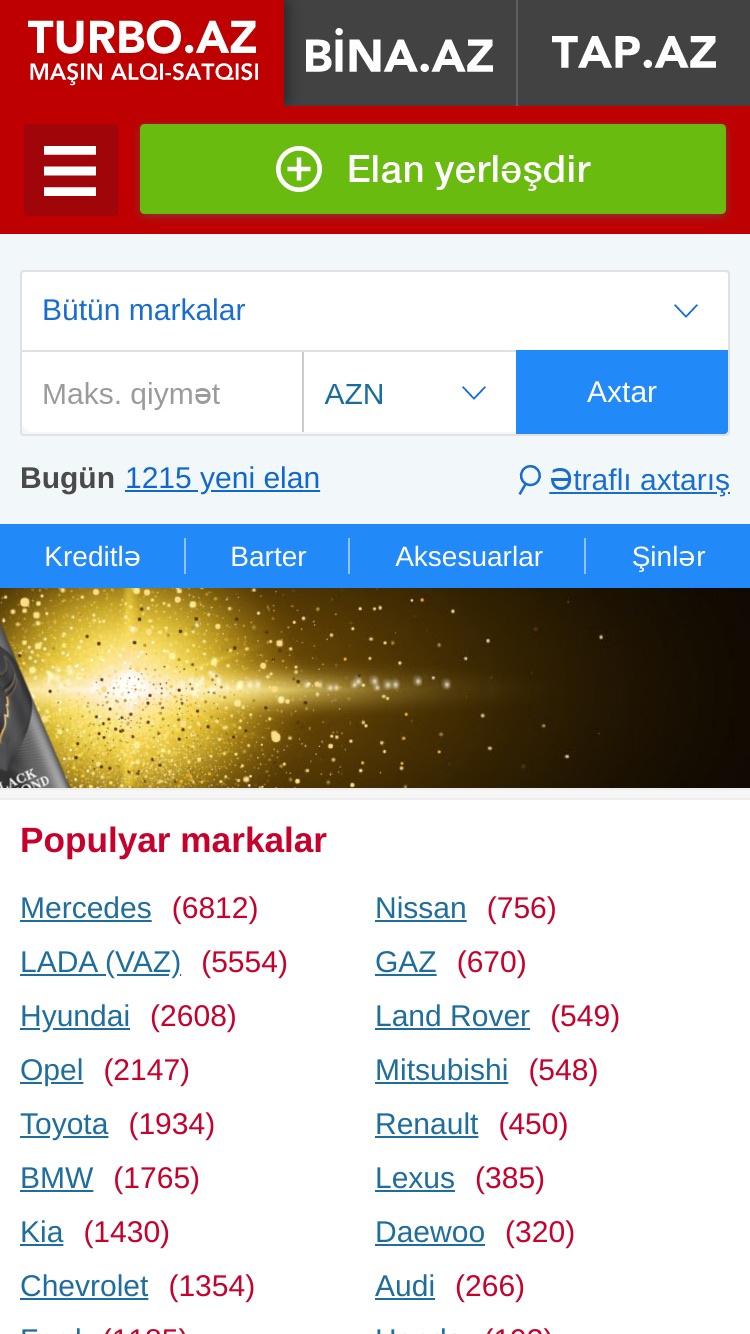Select the Barter filter

pyautogui.click(x=268, y=557)
